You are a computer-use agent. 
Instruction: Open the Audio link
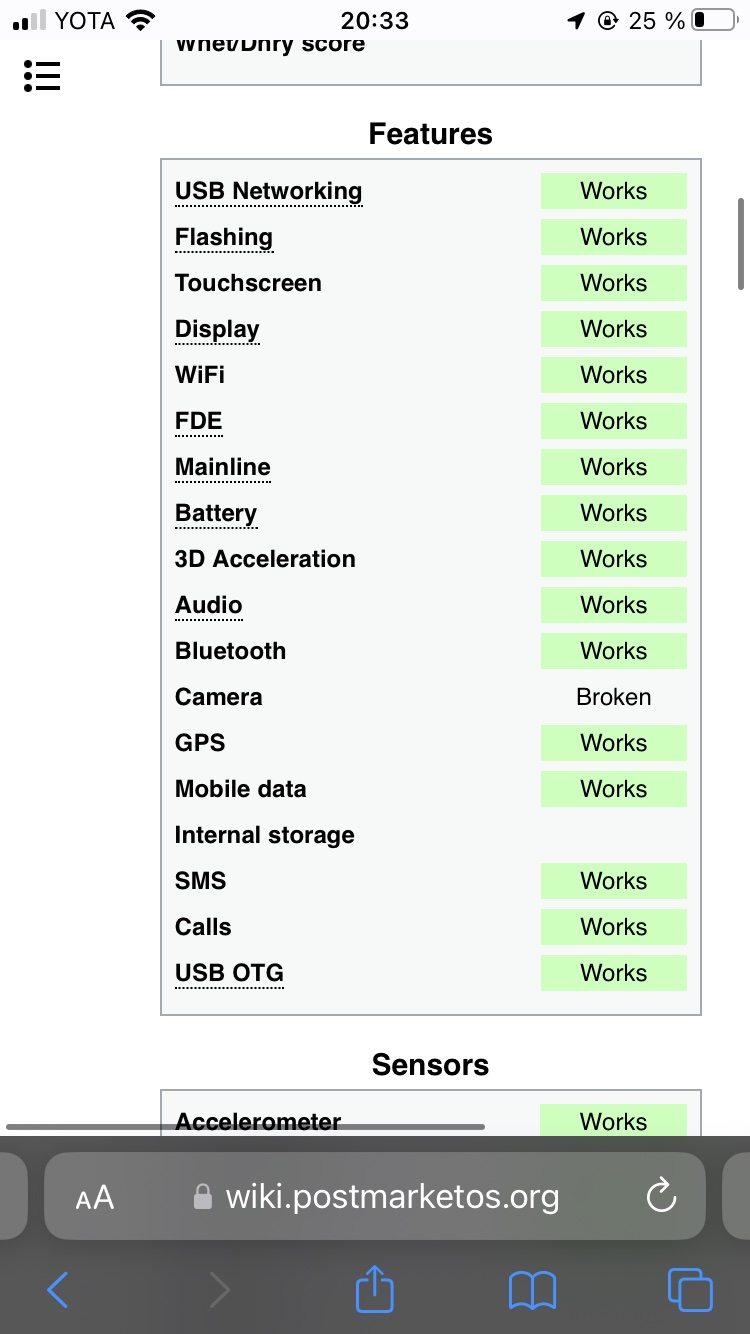click(209, 605)
